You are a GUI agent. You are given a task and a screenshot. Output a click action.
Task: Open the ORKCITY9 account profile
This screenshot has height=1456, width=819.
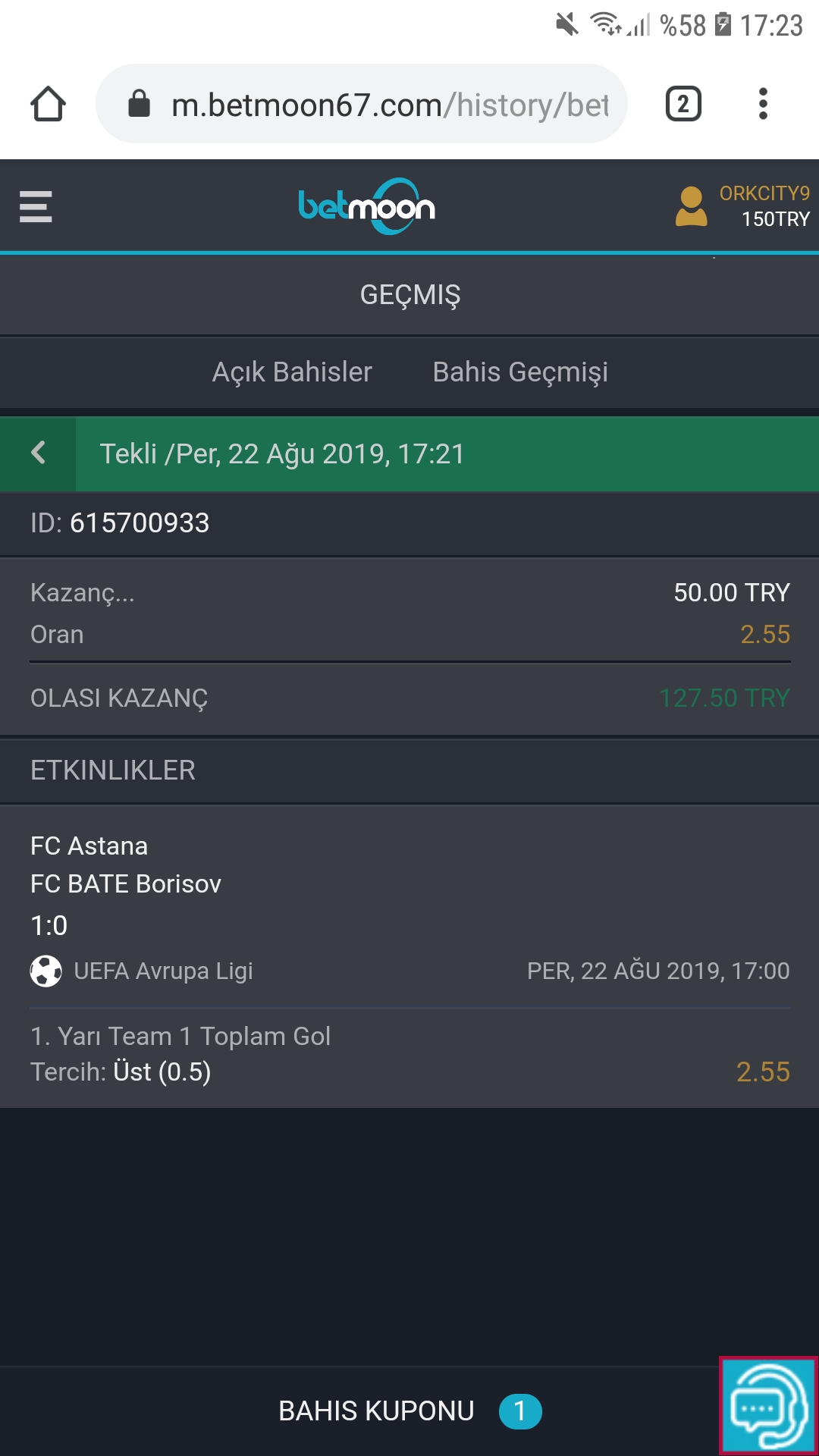(x=742, y=206)
